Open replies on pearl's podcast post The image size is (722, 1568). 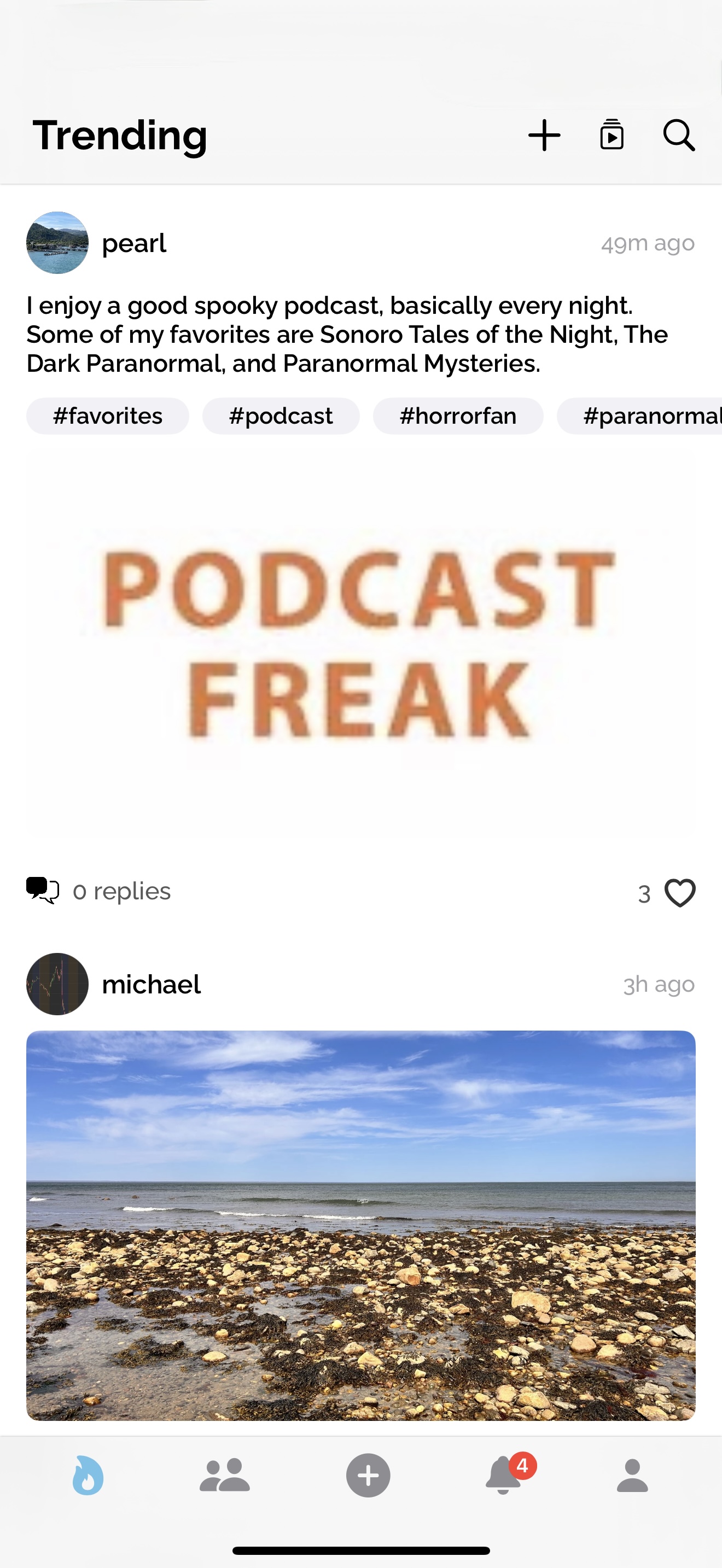pyautogui.click(x=40, y=891)
